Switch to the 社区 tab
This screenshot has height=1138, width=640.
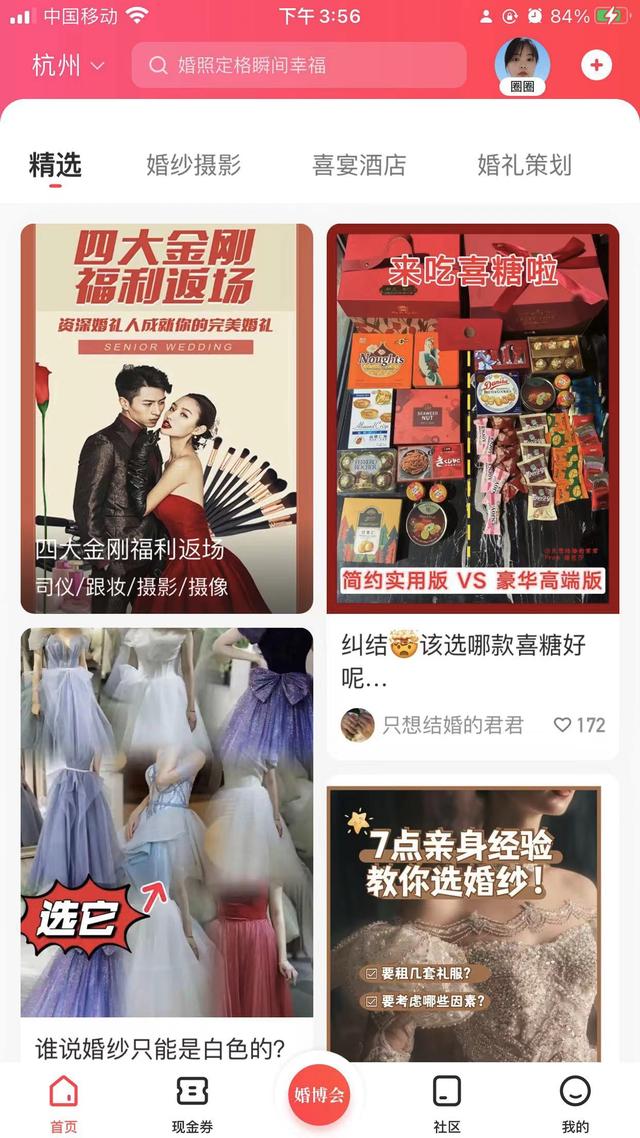(x=447, y=1103)
